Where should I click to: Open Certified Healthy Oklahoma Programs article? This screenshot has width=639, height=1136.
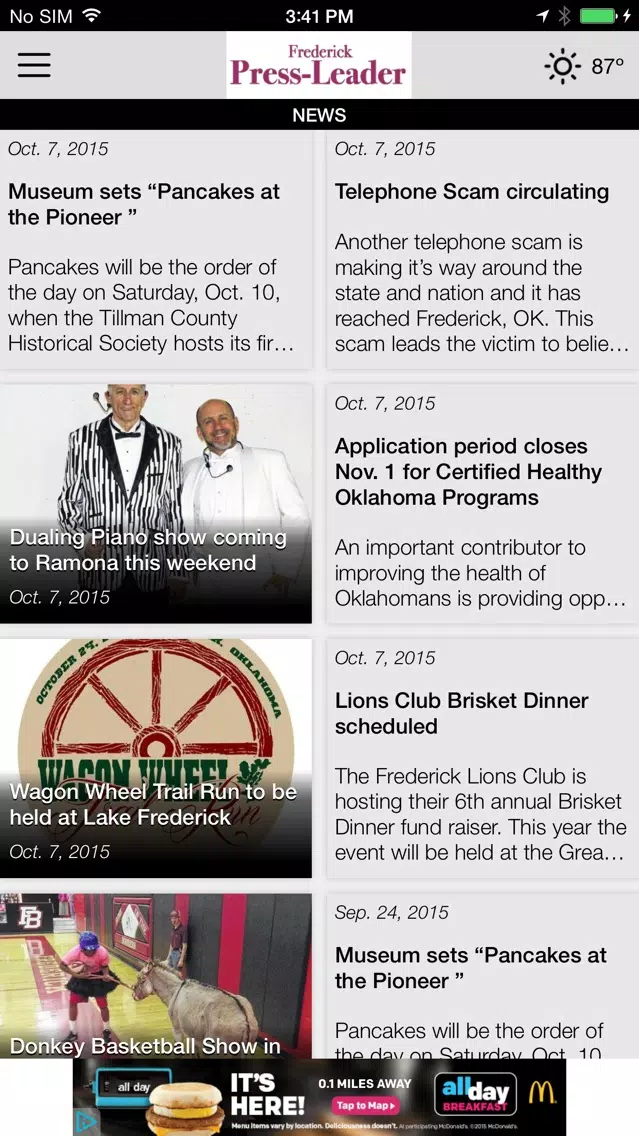point(483,504)
